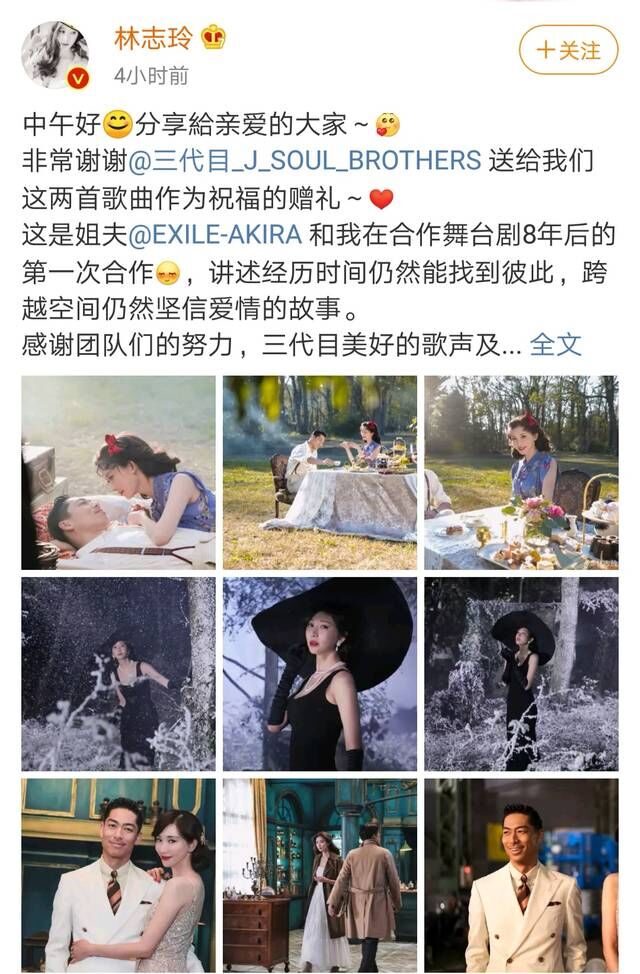Viewport: 640px width, 974px height.
Task: Expand the full post with 全文
Action: tap(555, 344)
